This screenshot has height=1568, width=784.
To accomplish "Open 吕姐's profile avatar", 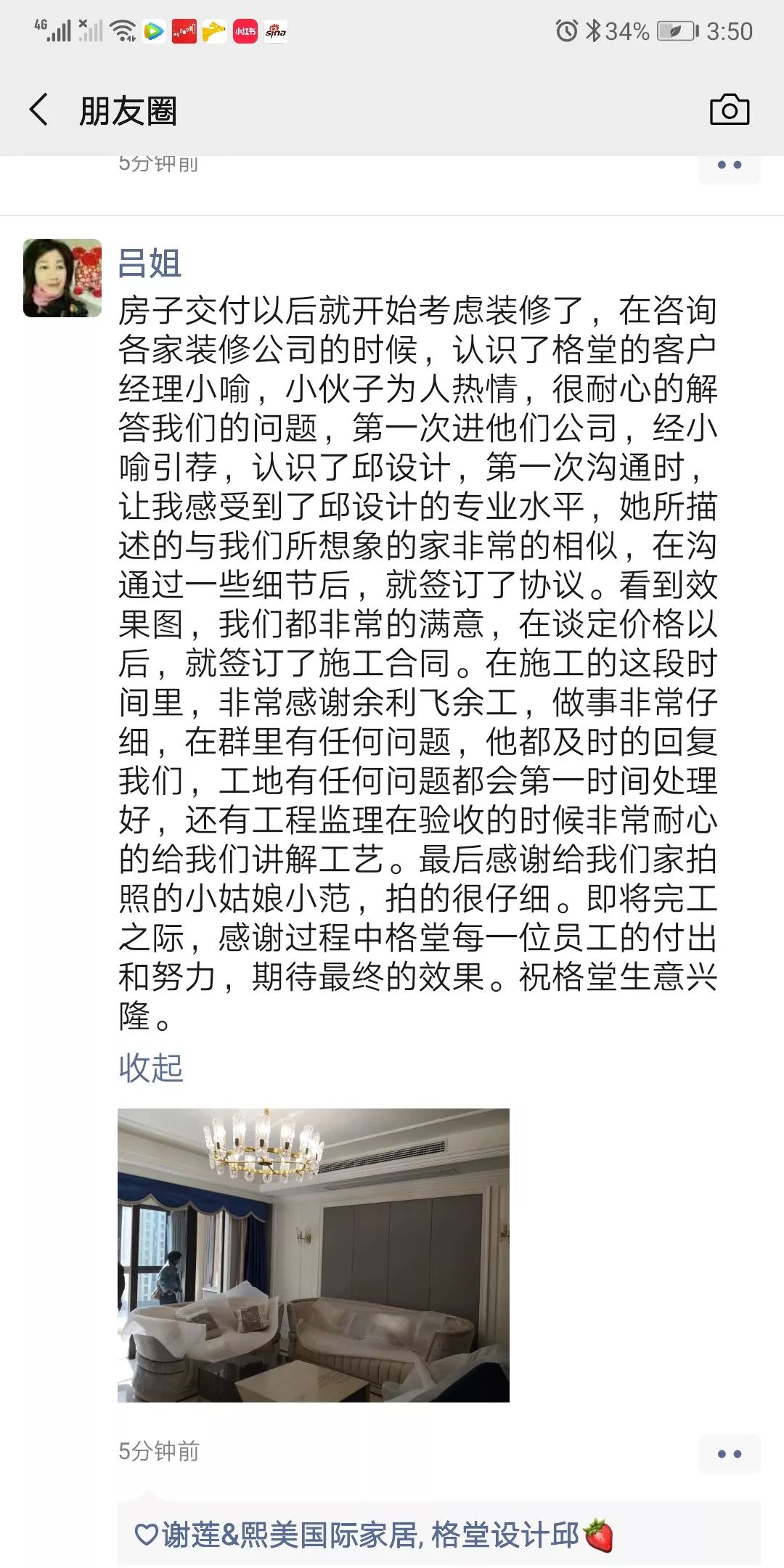I will [62, 278].
